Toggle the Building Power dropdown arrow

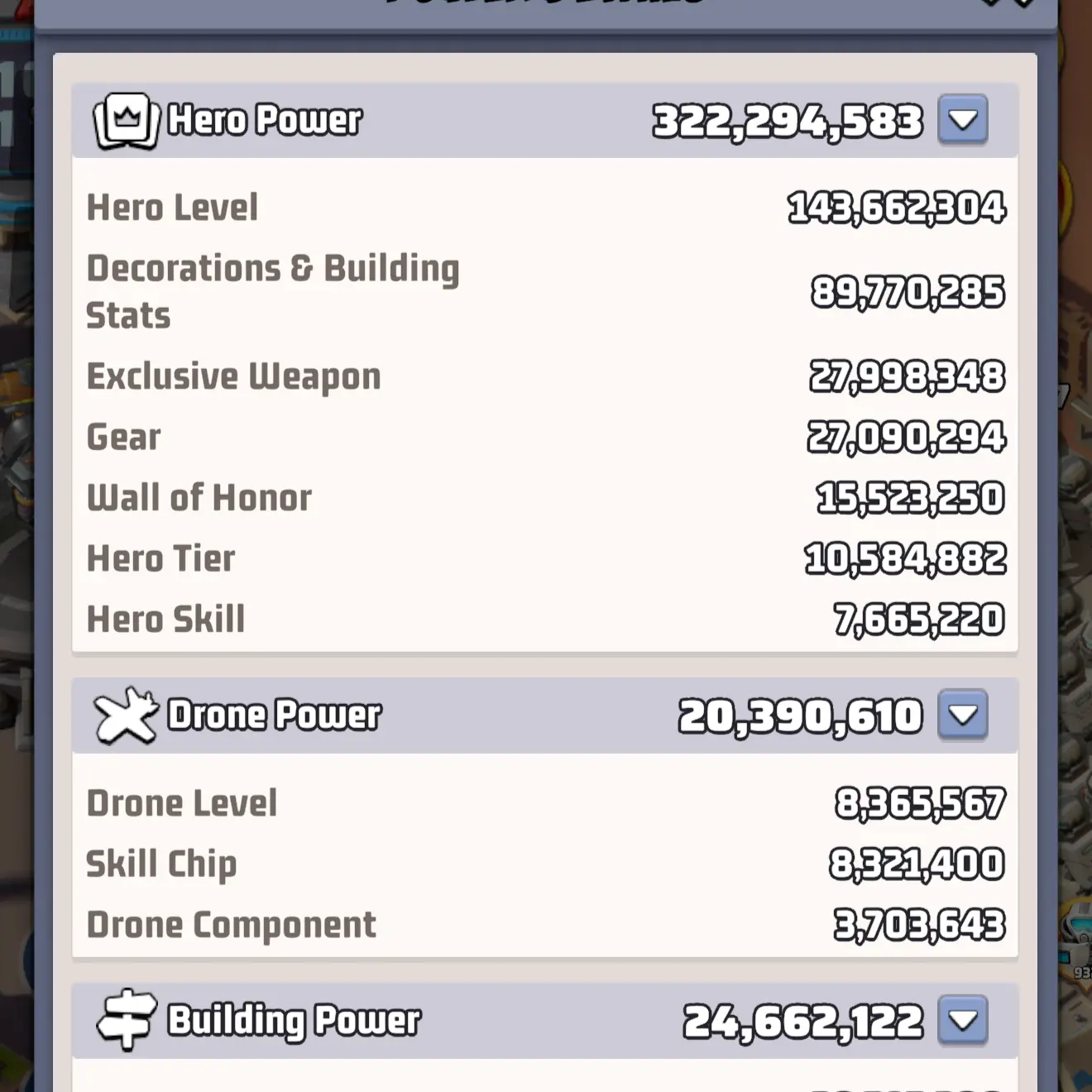[962, 1020]
